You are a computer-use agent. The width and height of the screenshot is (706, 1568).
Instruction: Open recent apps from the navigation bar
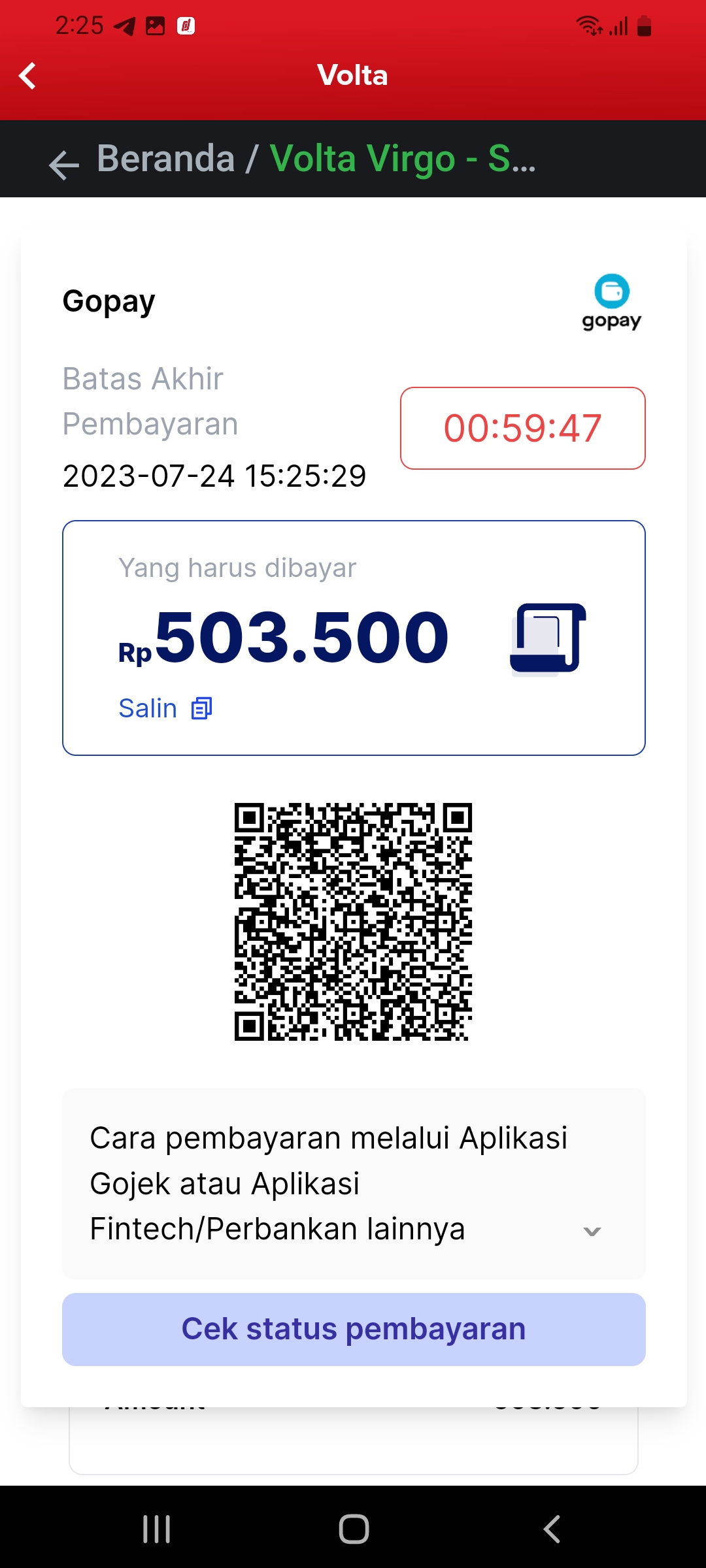[156, 1529]
